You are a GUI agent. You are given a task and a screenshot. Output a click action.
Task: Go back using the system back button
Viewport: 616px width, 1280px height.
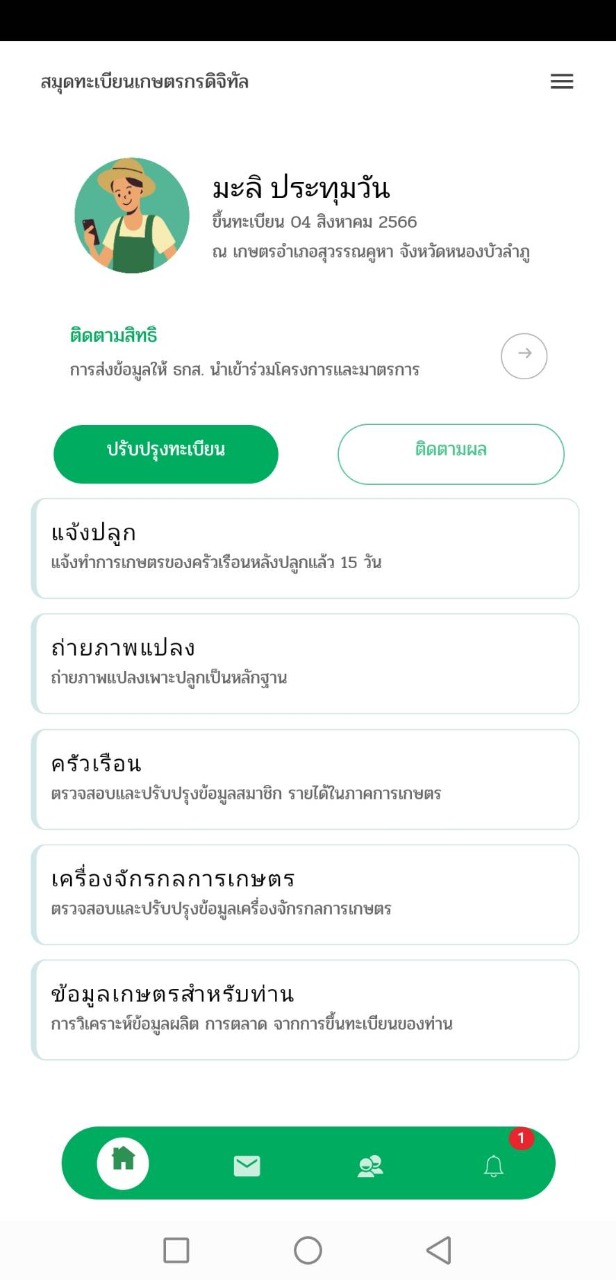(x=438, y=1250)
